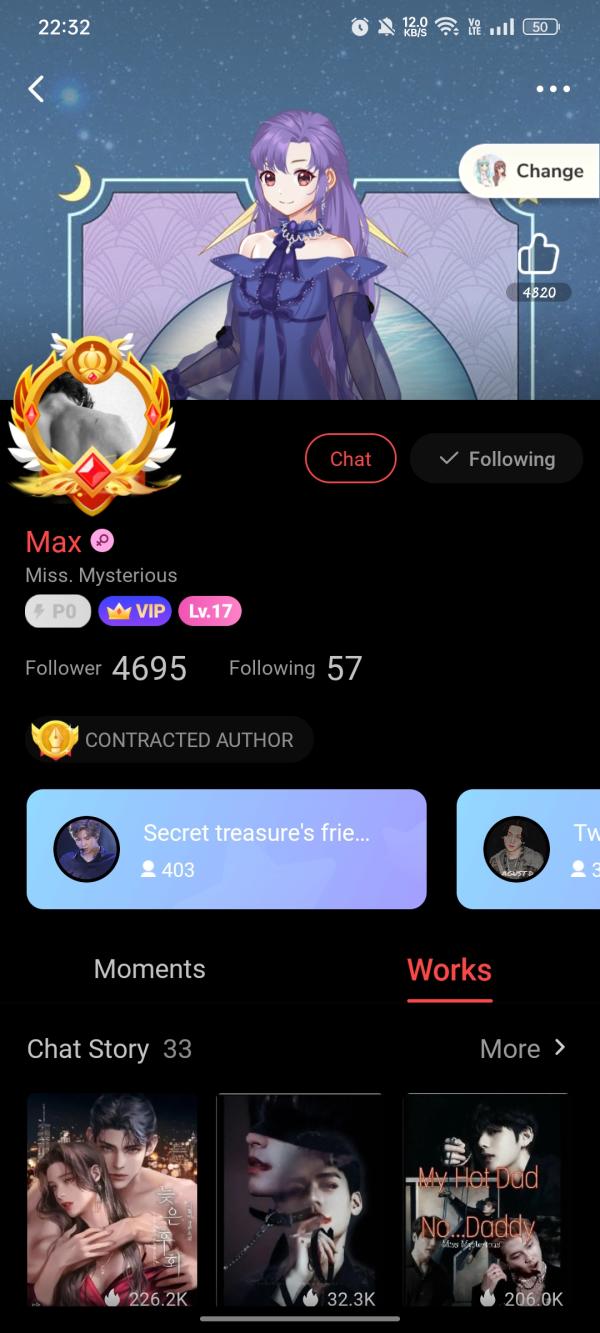This screenshot has height=1333, width=600.
Task: View the Following list
Action: coord(295,668)
